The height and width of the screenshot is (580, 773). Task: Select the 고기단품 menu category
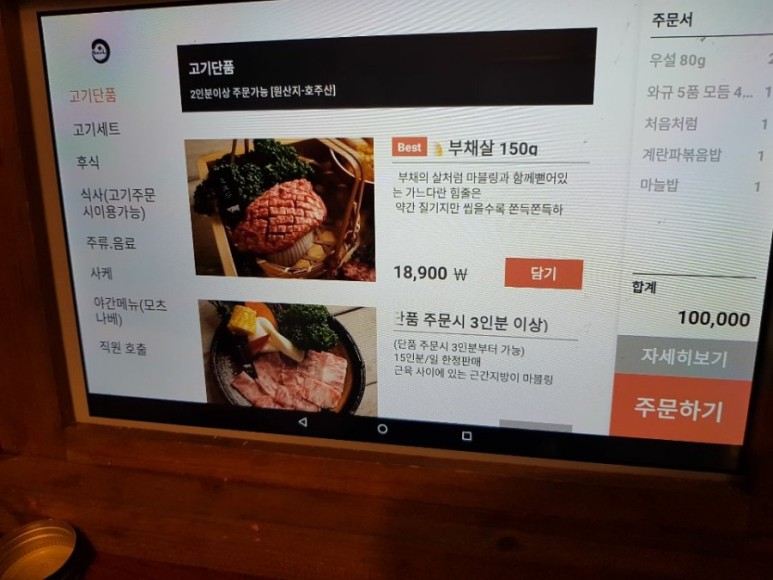point(93,96)
